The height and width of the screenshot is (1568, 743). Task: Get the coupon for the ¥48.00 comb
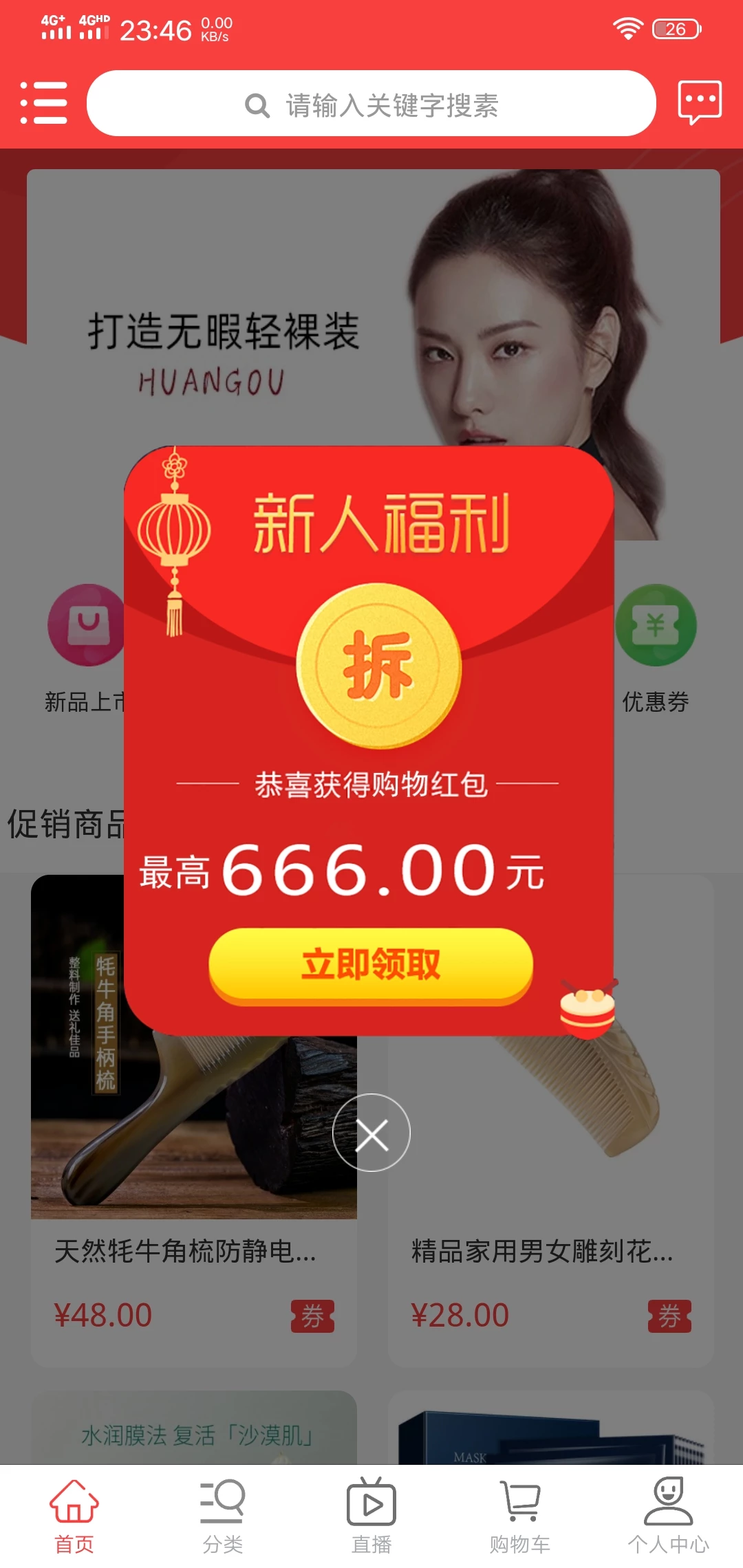coord(312,1316)
